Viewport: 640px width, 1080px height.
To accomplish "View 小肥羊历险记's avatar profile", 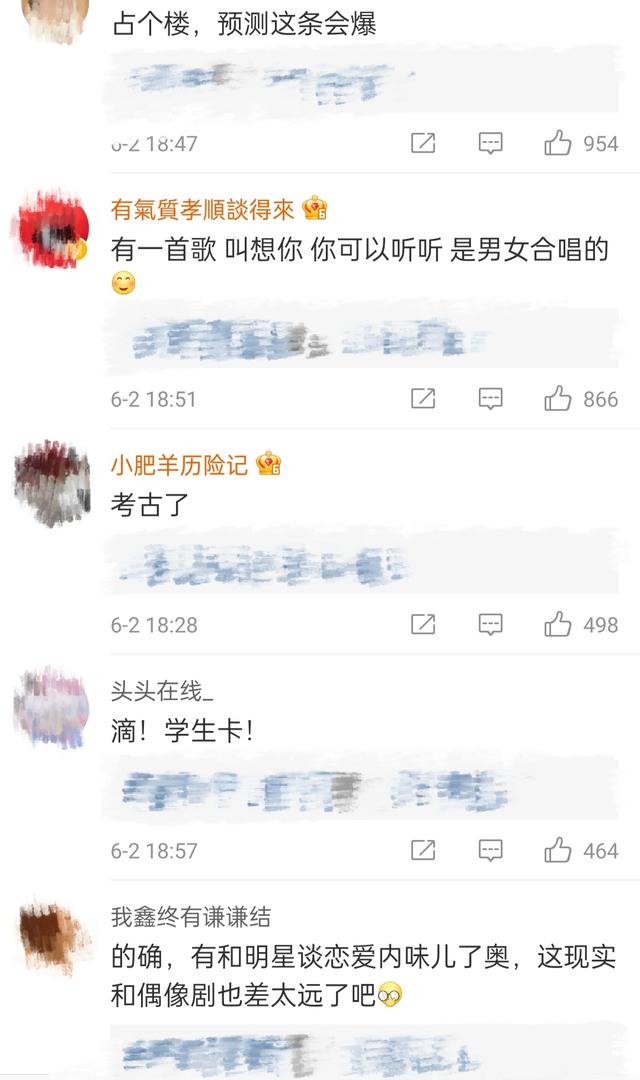I will coord(52,484).
